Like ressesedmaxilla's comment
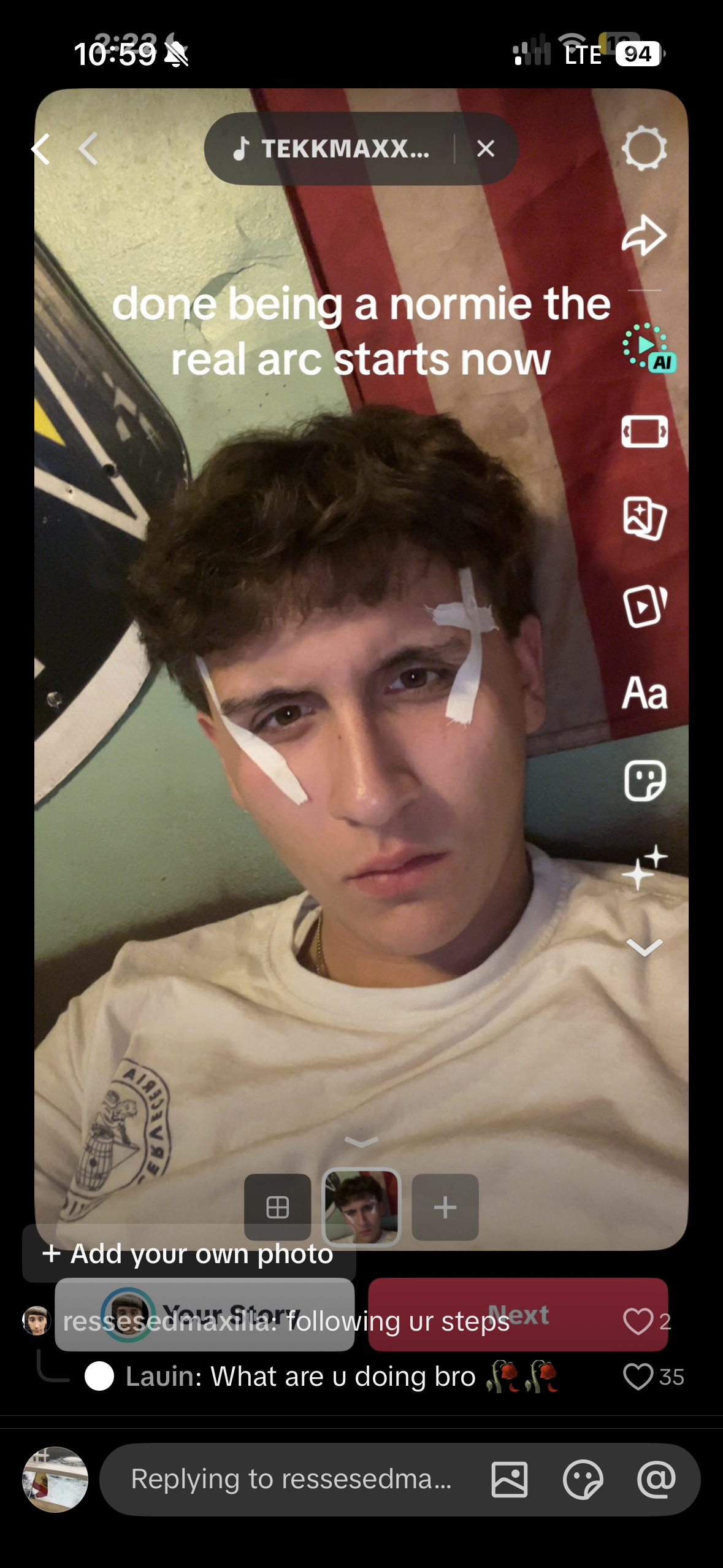This screenshot has height=1568, width=723. pyautogui.click(x=638, y=1321)
